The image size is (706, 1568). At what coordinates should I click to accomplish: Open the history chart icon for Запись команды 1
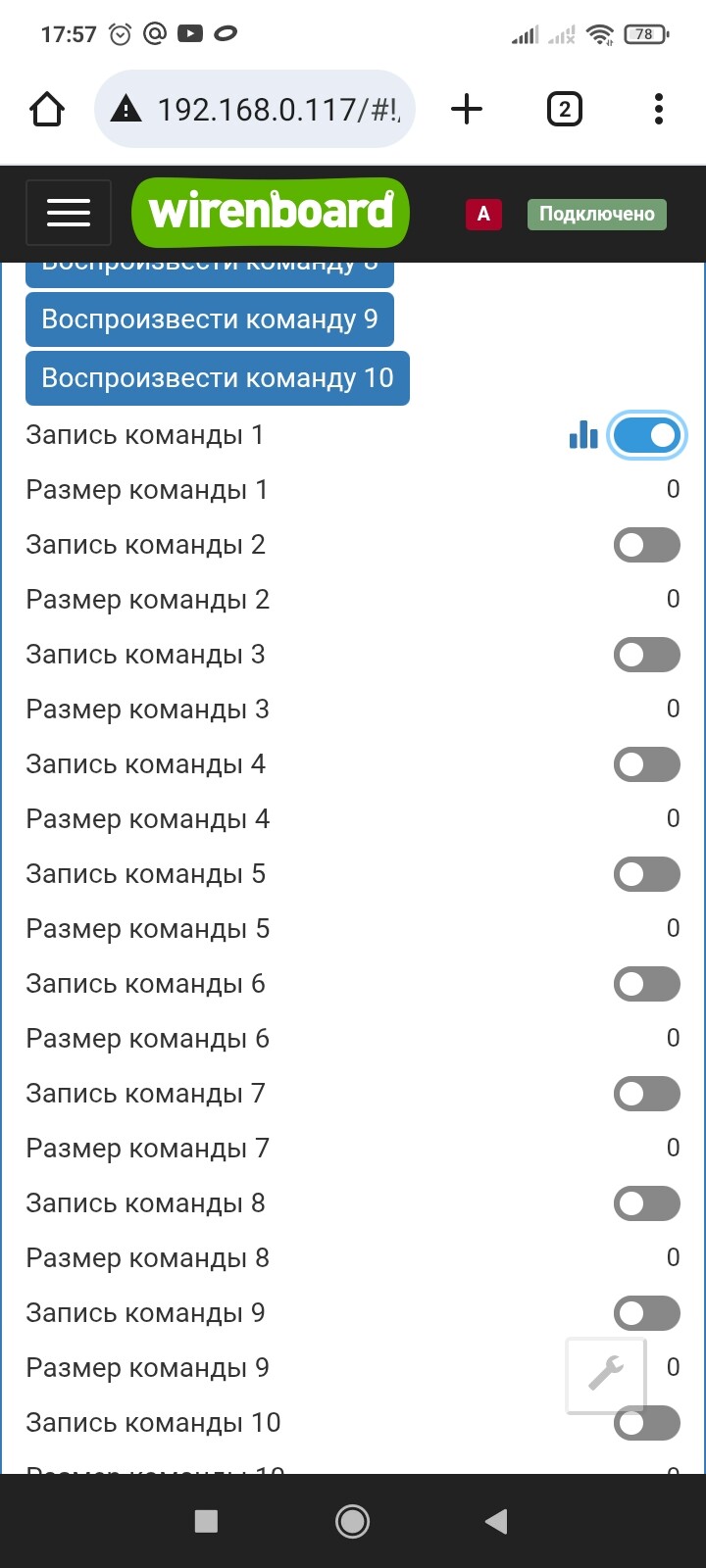(x=583, y=435)
